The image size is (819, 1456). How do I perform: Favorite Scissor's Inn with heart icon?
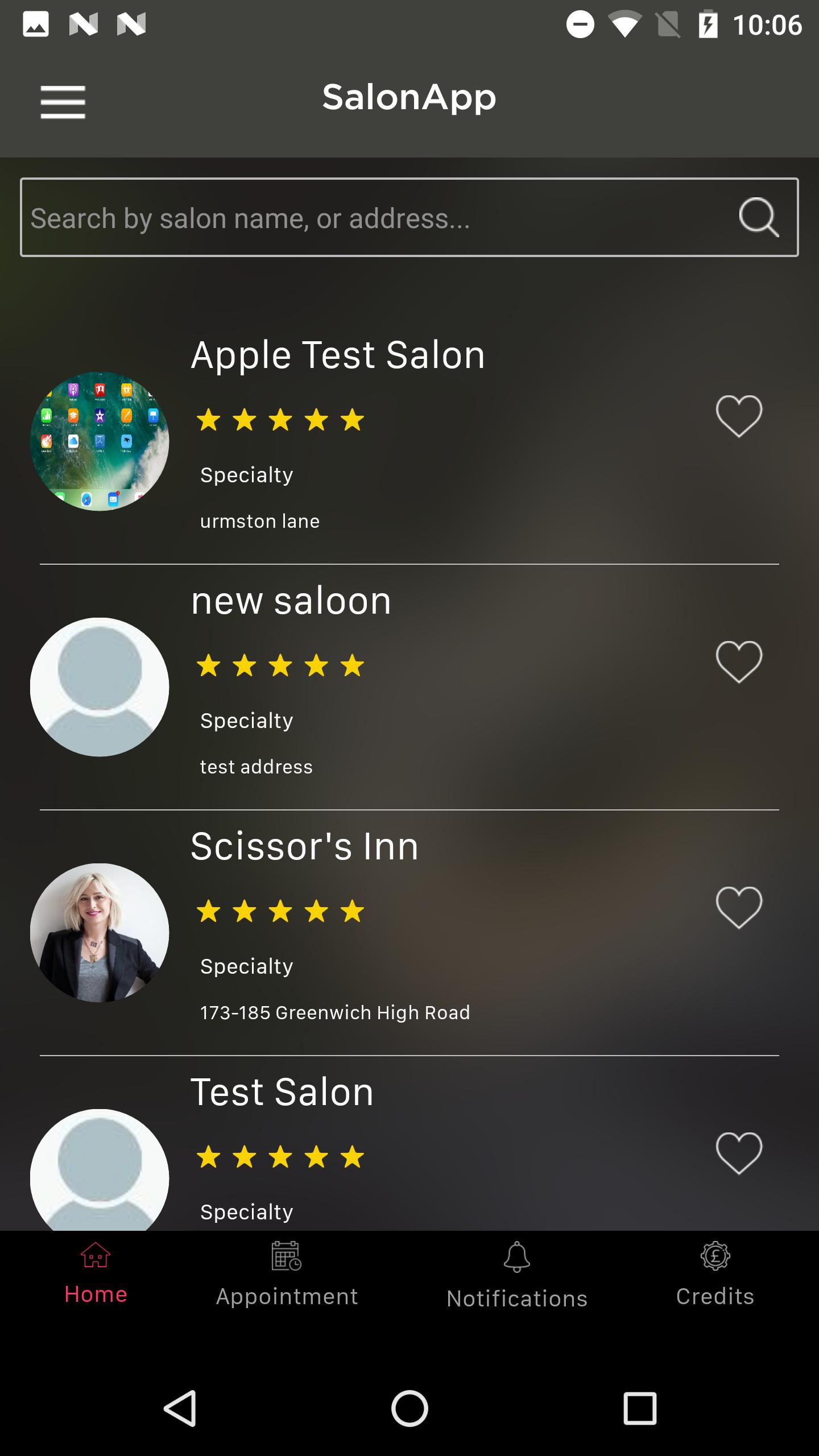tap(738, 908)
